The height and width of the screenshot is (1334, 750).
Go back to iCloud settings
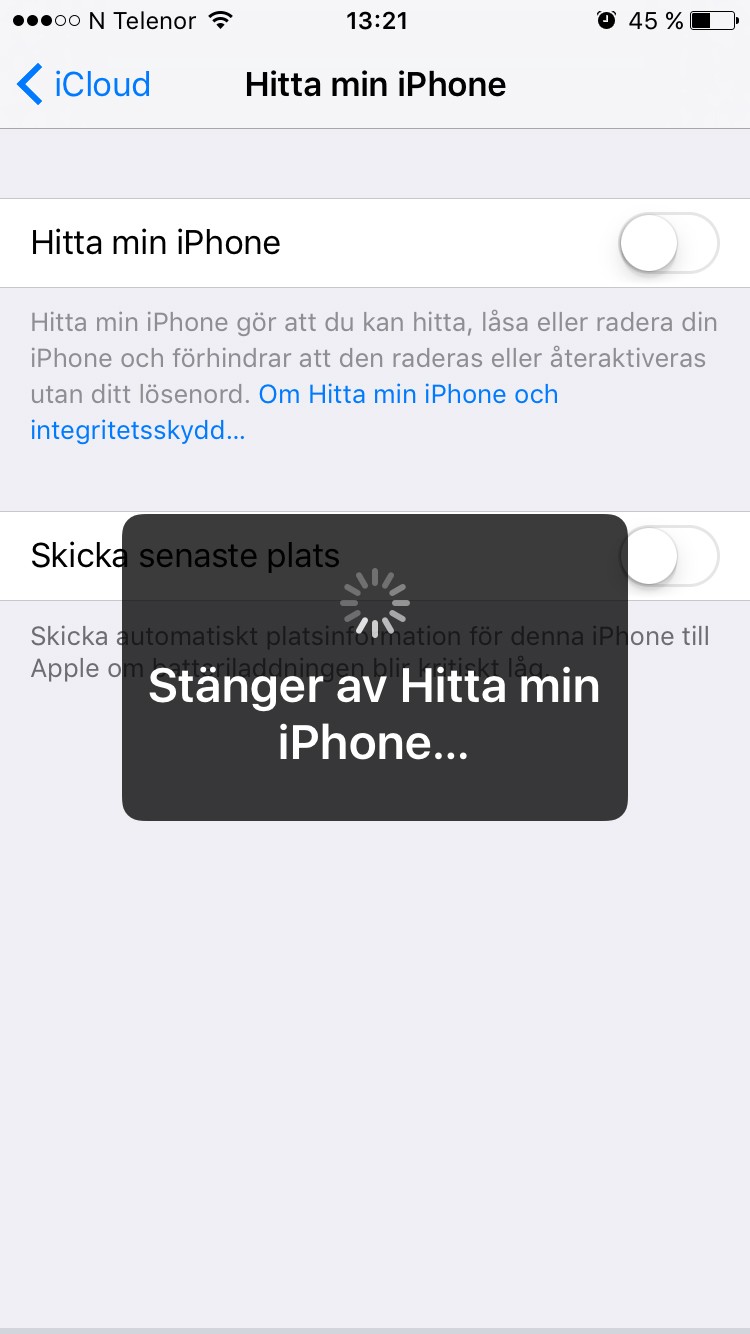click(84, 84)
